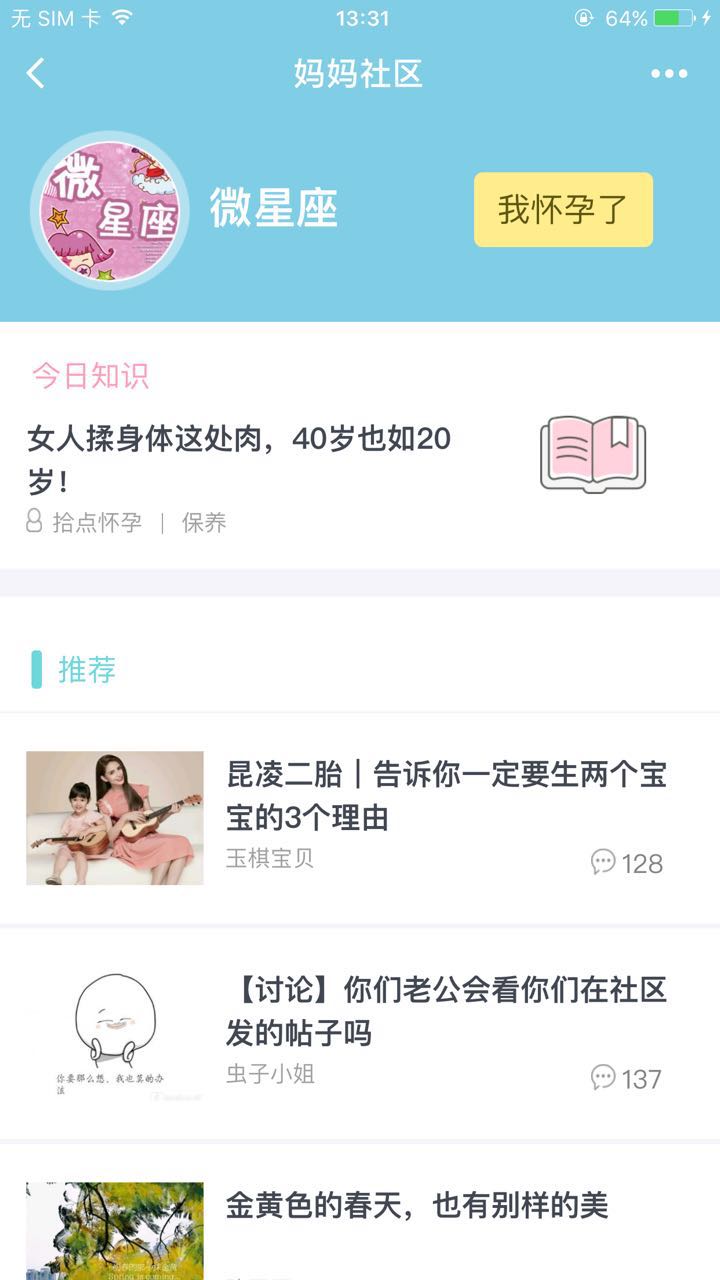Open the post 昆凌二胎 by 玉棋宝贝
Viewport: 720px width, 1280px height.
point(445,796)
